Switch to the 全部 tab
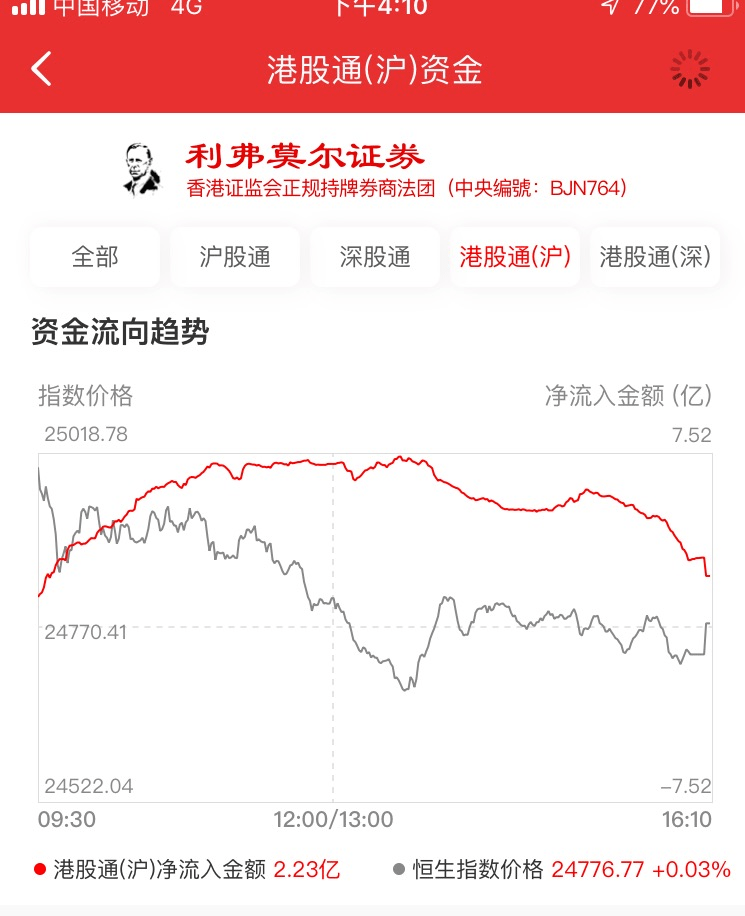 click(95, 257)
